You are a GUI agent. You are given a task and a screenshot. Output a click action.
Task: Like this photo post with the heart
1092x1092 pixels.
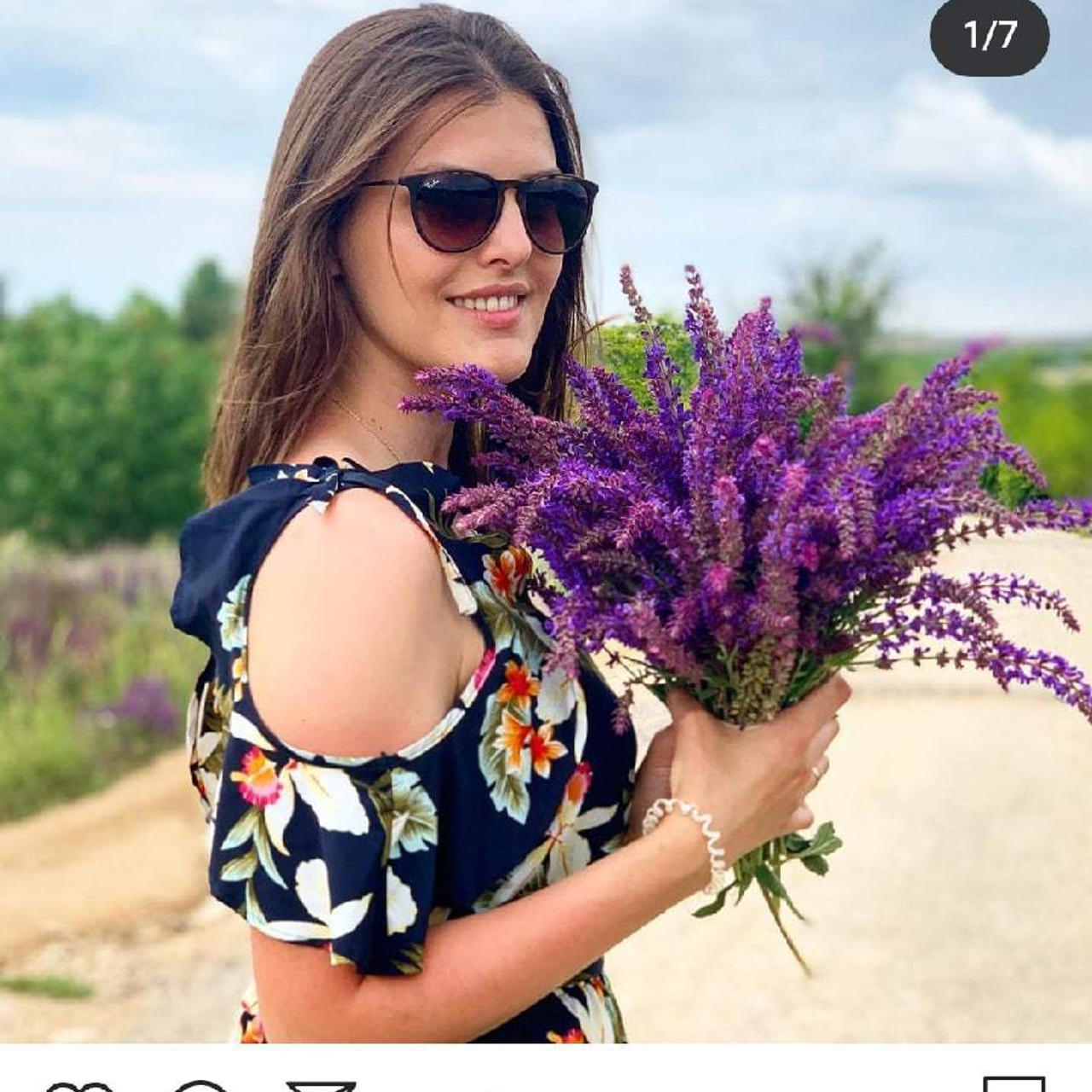click(x=78, y=1087)
